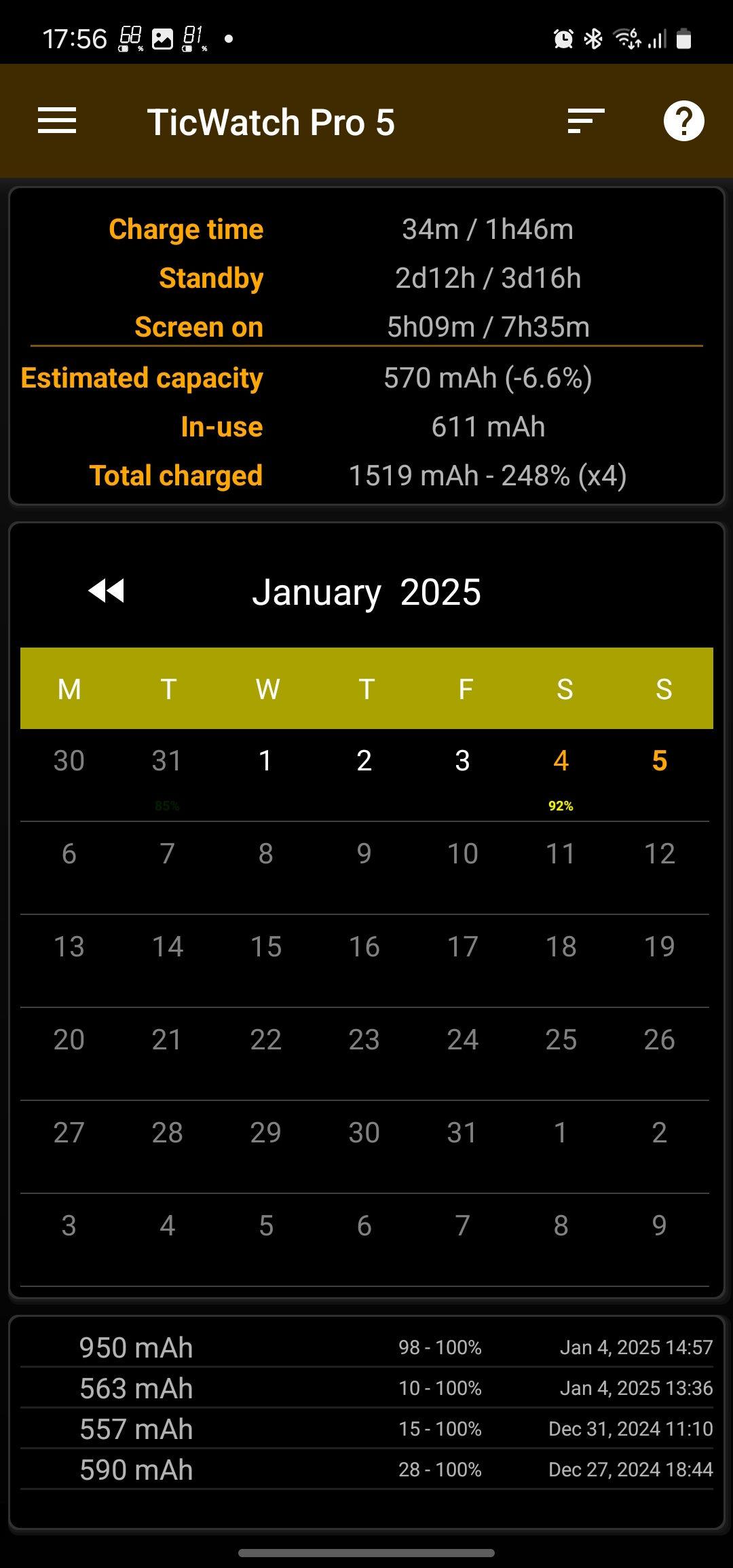Open the 563 mAh charge record

pyautogui.click(x=366, y=1388)
